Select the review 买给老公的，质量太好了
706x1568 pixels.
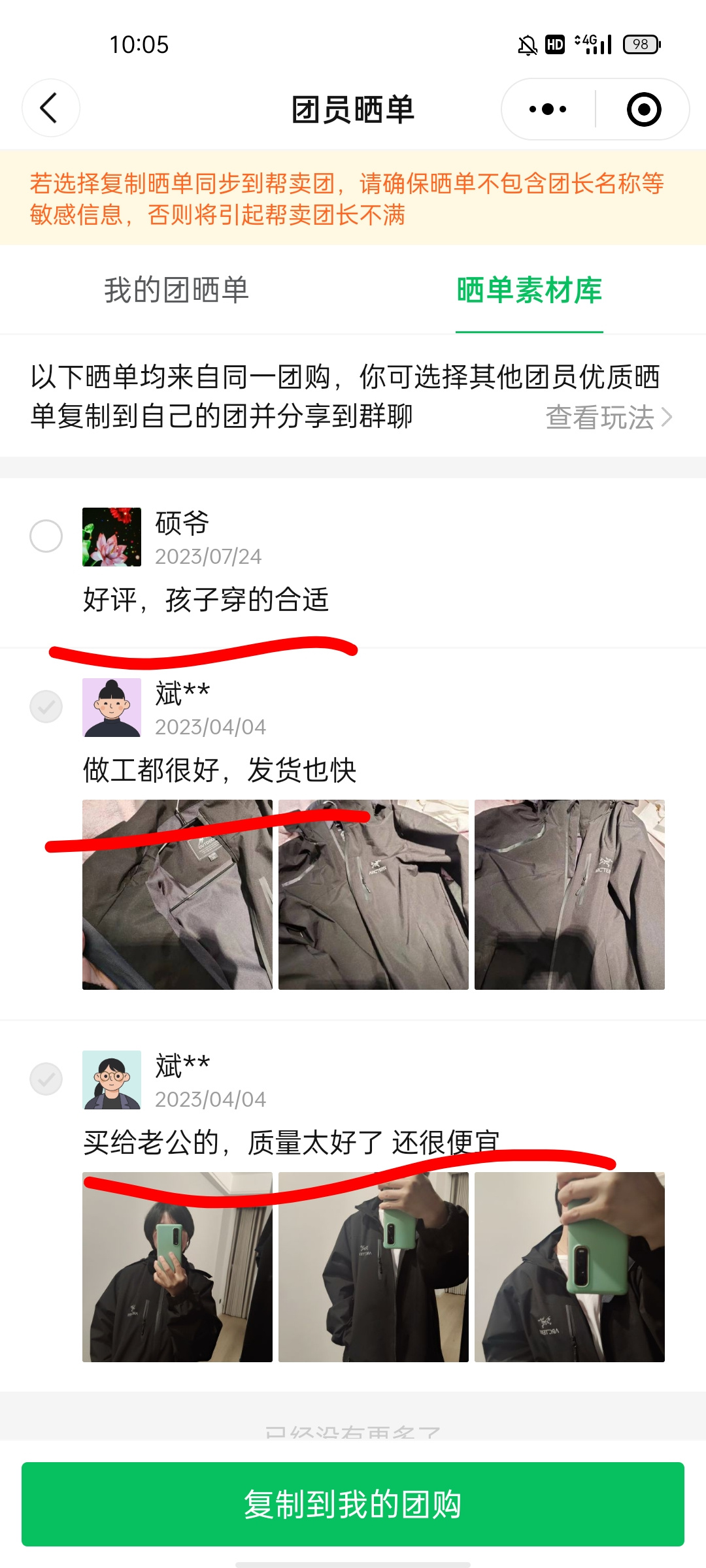coord(46,1079)
